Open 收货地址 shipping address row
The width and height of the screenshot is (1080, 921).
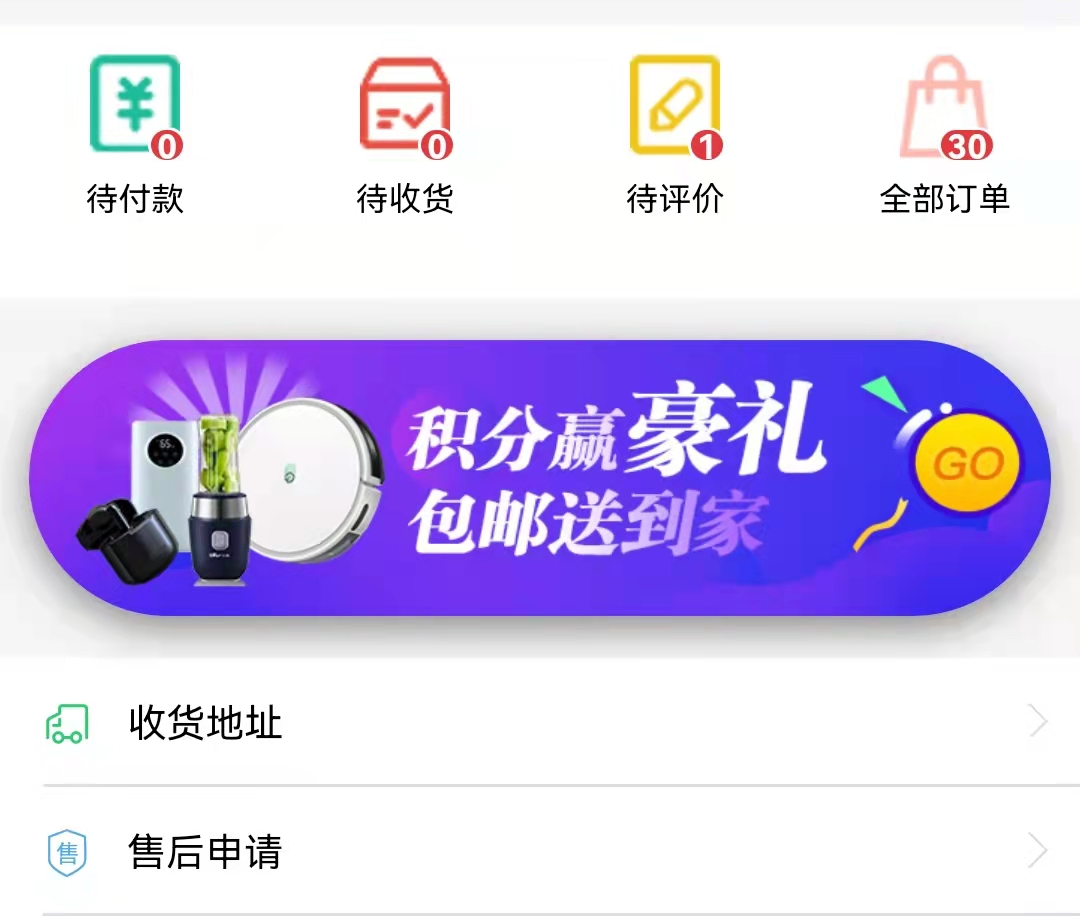[540, 722]
